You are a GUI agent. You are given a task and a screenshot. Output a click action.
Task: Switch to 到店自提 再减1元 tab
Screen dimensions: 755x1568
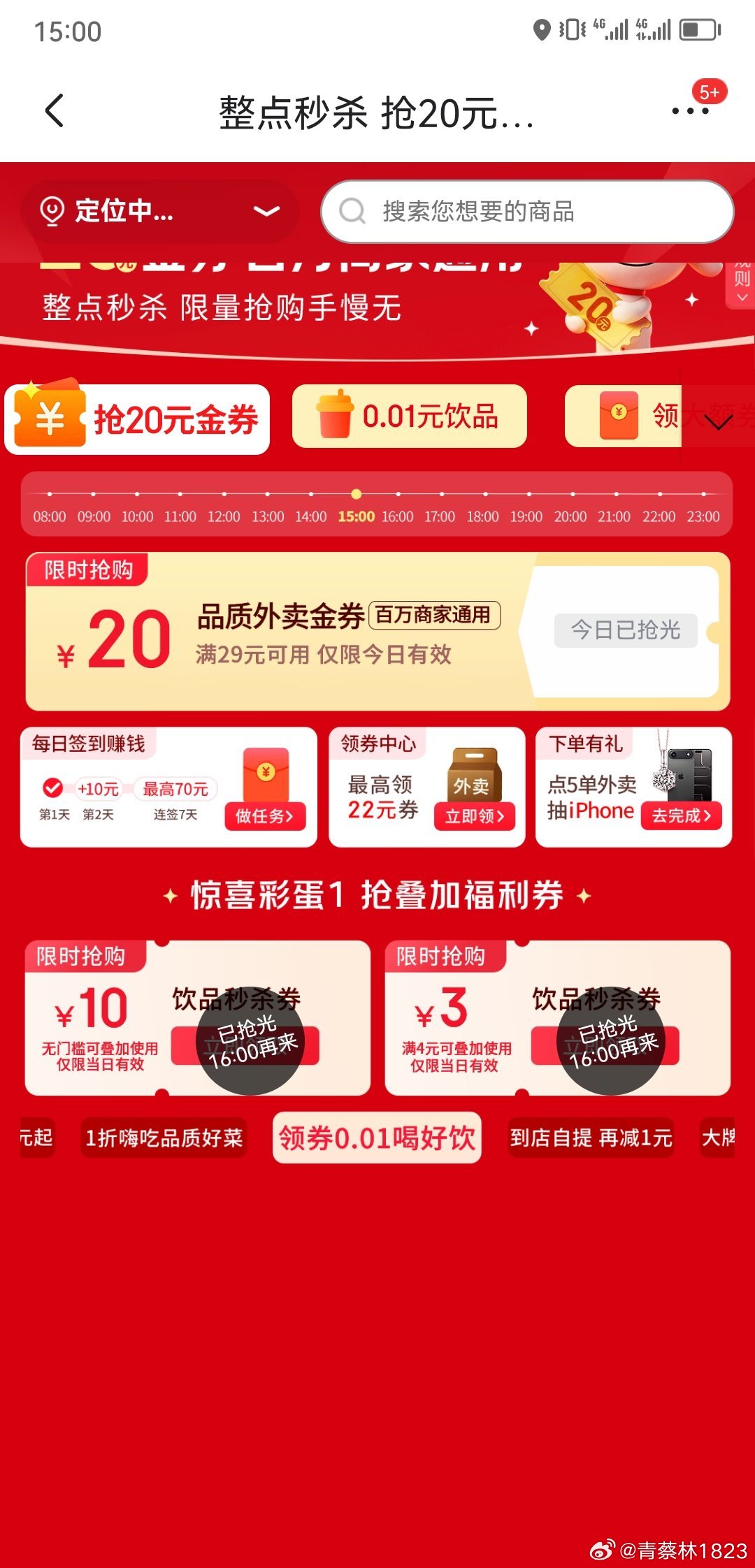coord(591,1138)
